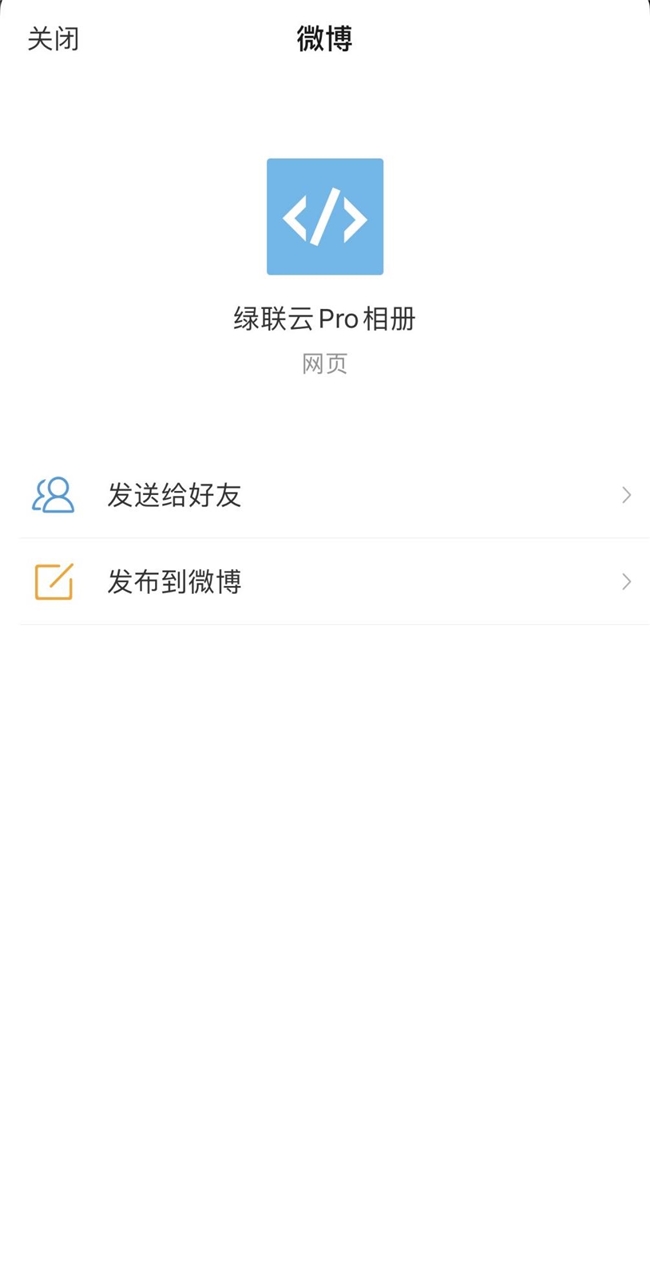The width and height of the screenshot is (650, 1275).
Task: Select 发布到微博 to post on Weibo
Action: (x=175, y=582)
